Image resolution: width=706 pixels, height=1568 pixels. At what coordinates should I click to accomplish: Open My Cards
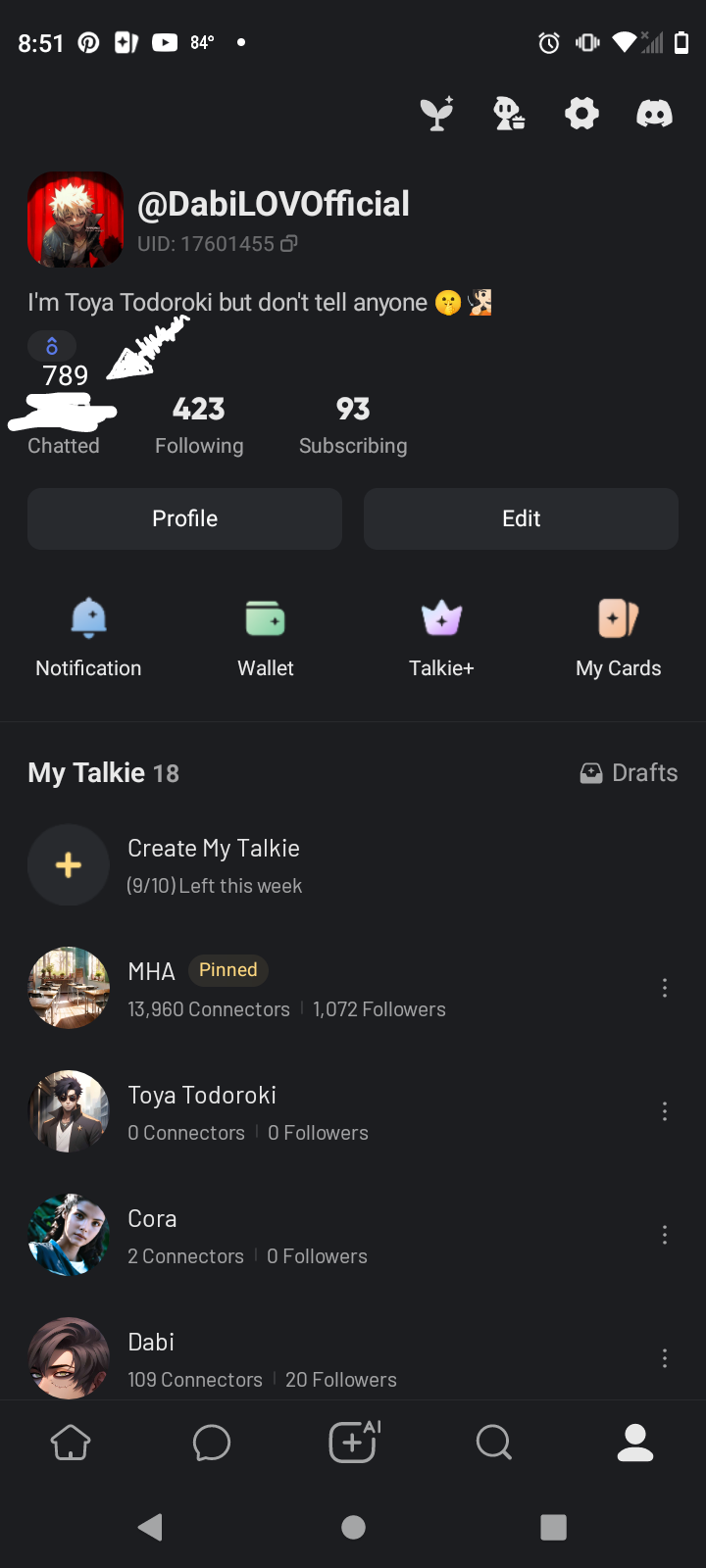click(x=618, y=638)
